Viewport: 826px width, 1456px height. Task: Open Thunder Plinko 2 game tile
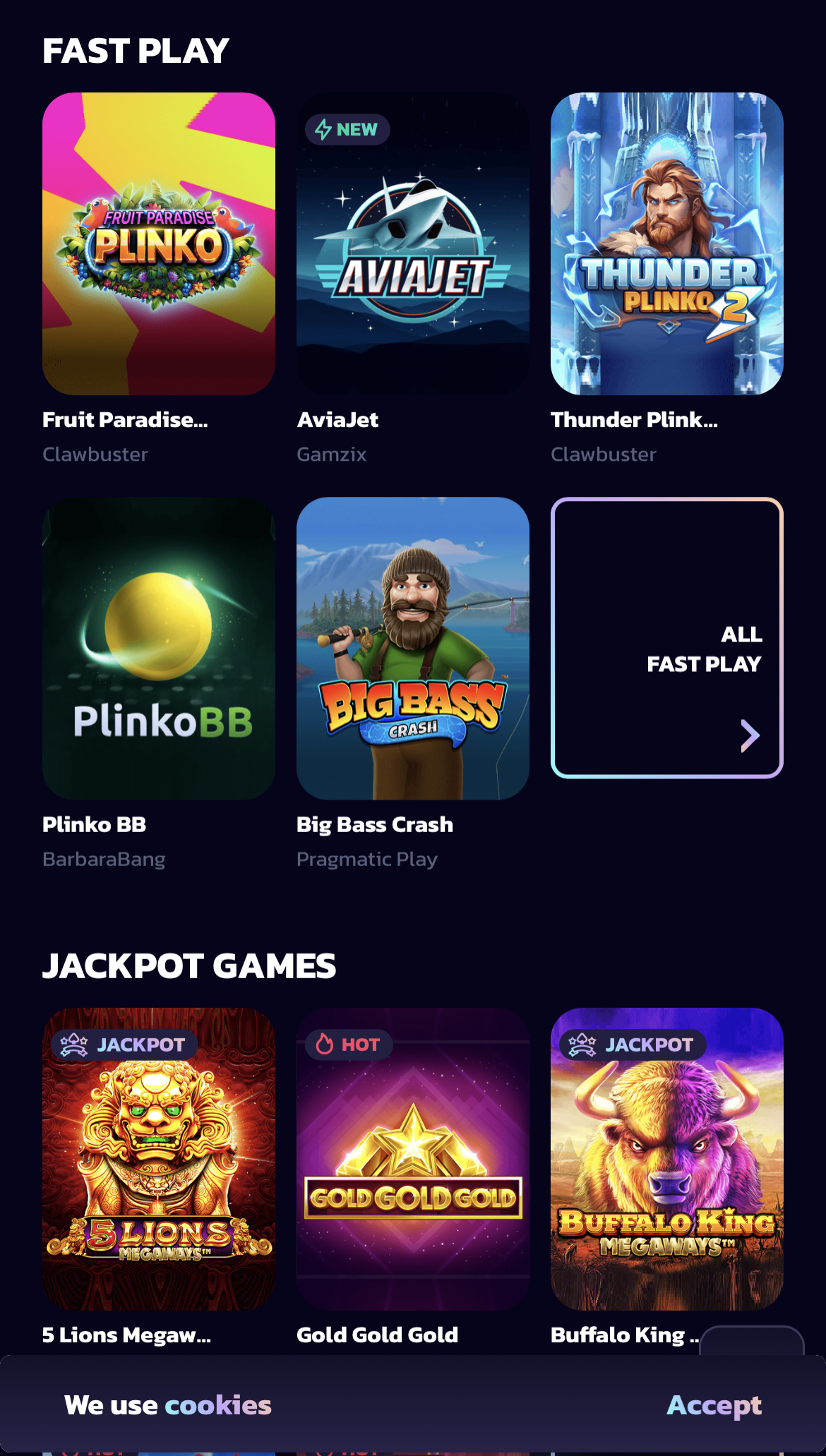666,243
